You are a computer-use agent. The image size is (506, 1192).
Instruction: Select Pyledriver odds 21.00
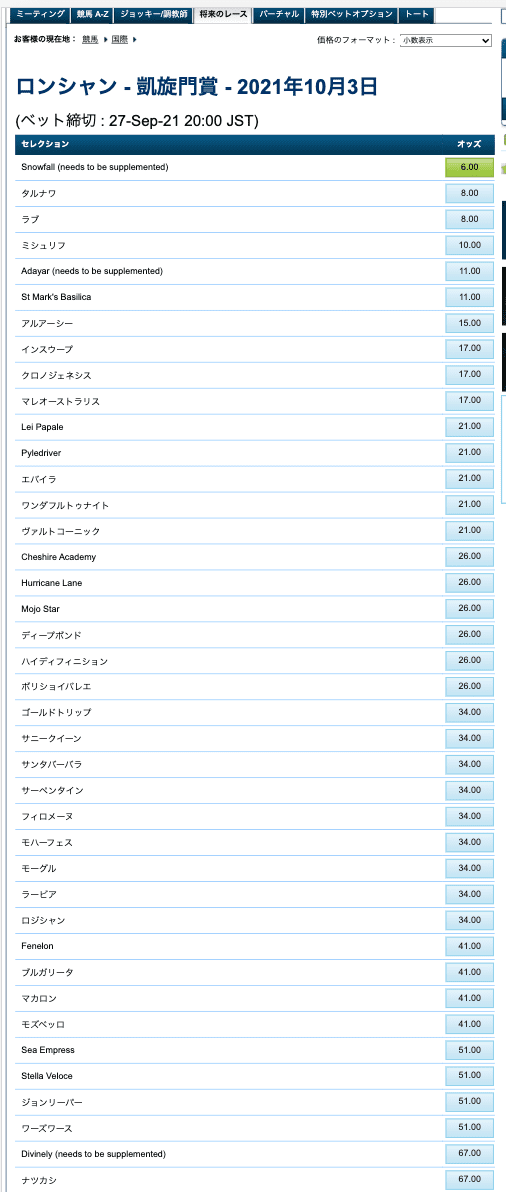point(470,452)
